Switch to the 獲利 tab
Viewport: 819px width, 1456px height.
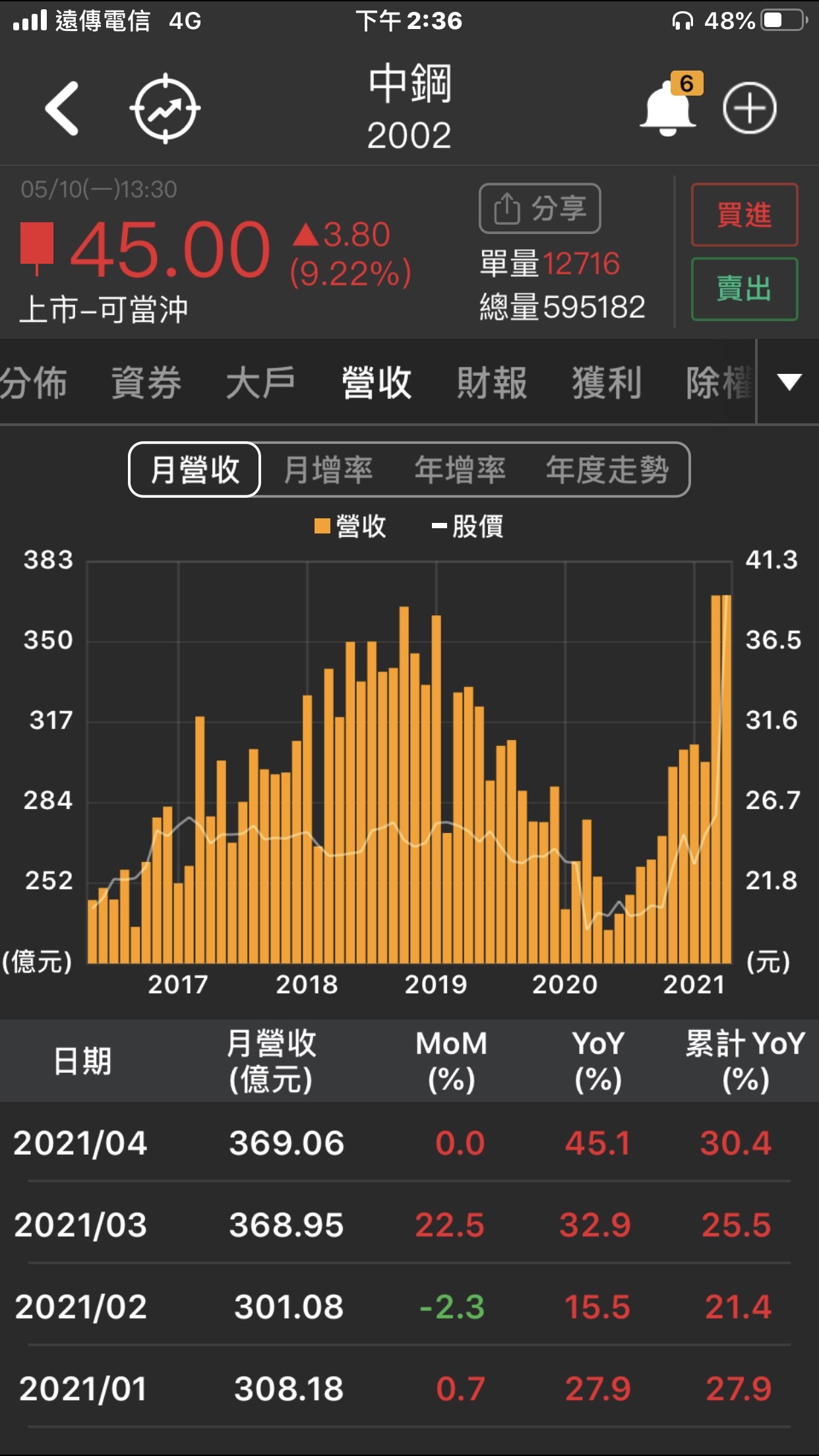click(x=607, y=382)
